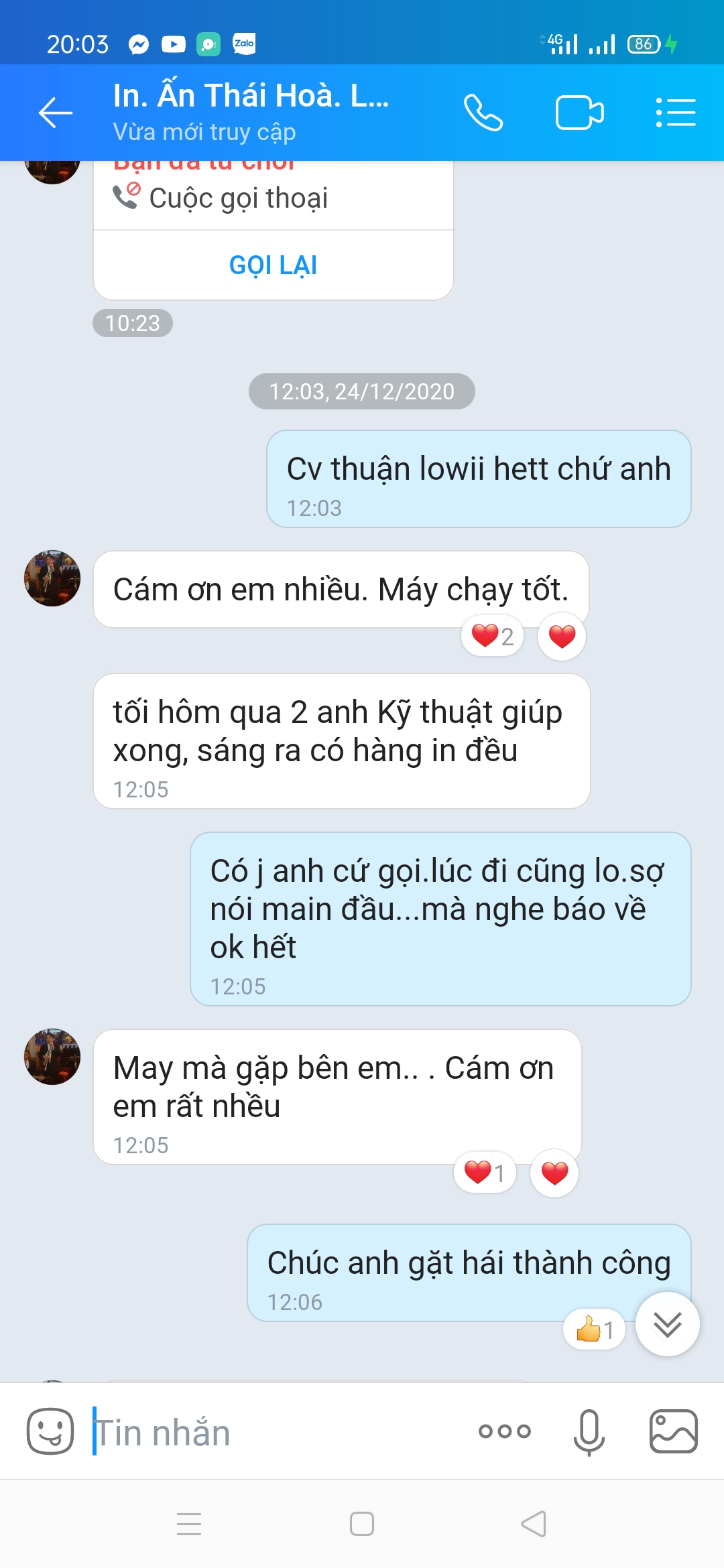724x1568 pixels.
Task: Go to the phone home screen
Action: point(362,1524)
